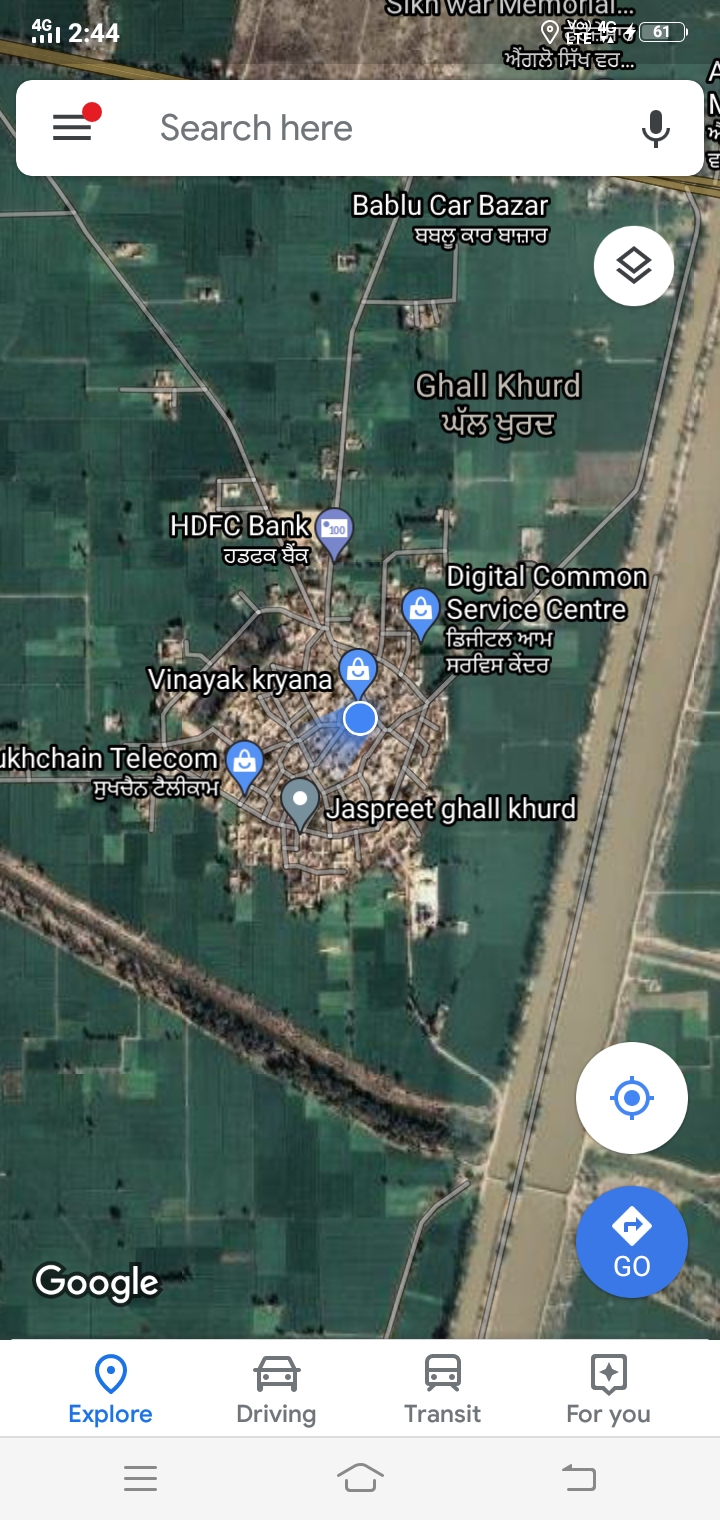720x1520 pixels.
Task: Go back with the system back button
Action: pos(579,1478)
